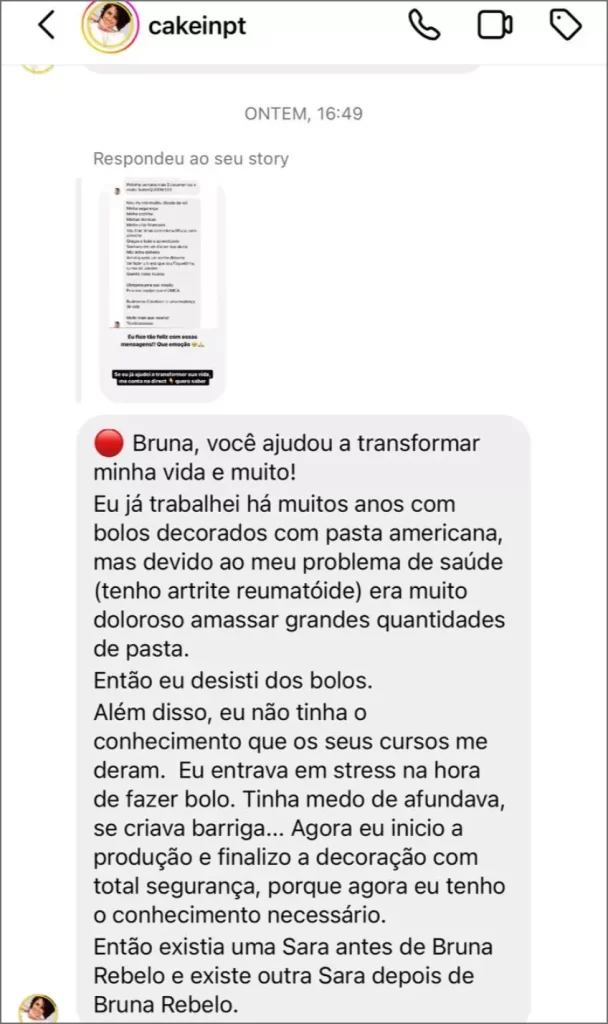View the replied story thumbnail
Image resolution: width=608 pixels, height=1024 pixels.
(x=162, y=287)
